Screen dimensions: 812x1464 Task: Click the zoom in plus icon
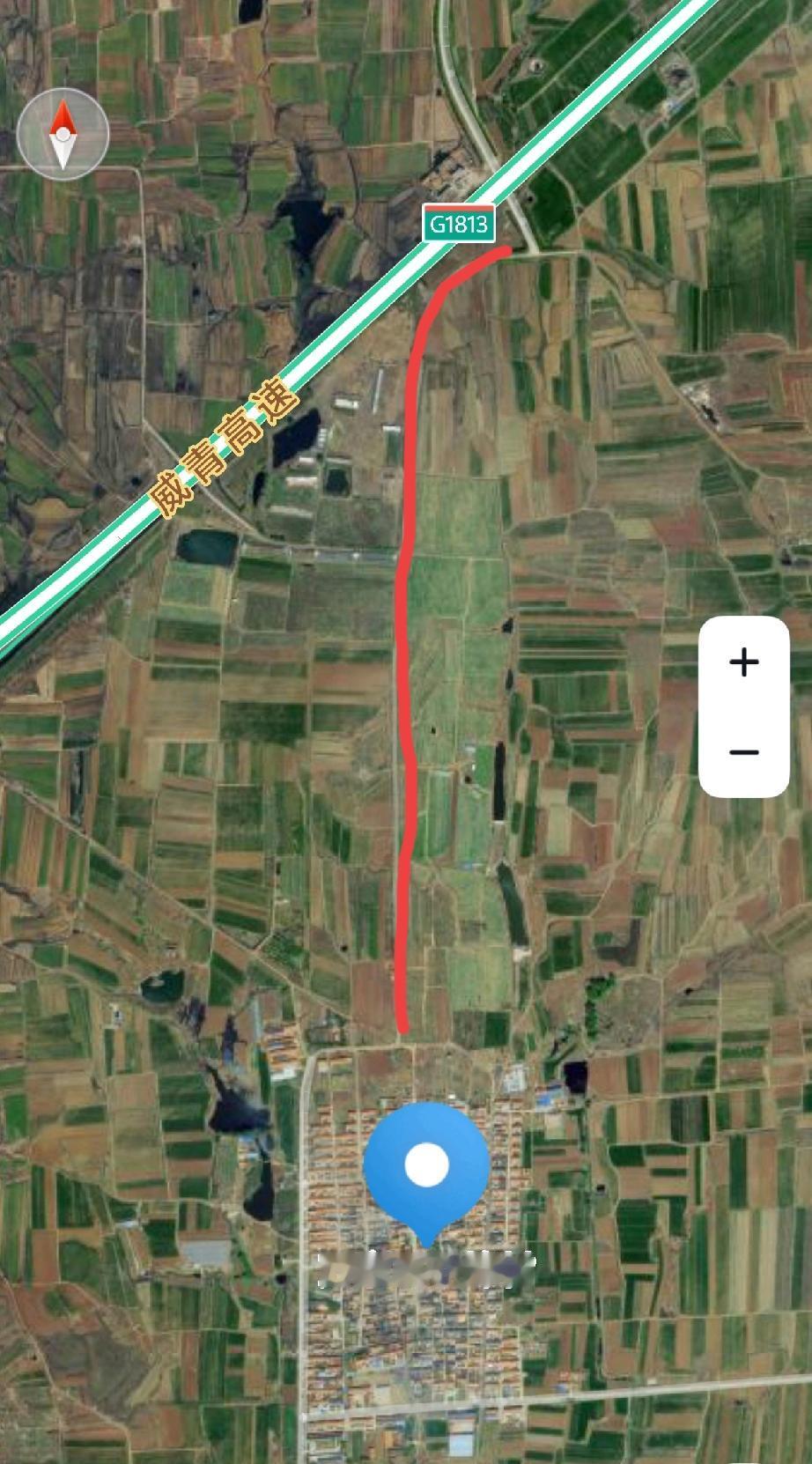tap(744, 663)
